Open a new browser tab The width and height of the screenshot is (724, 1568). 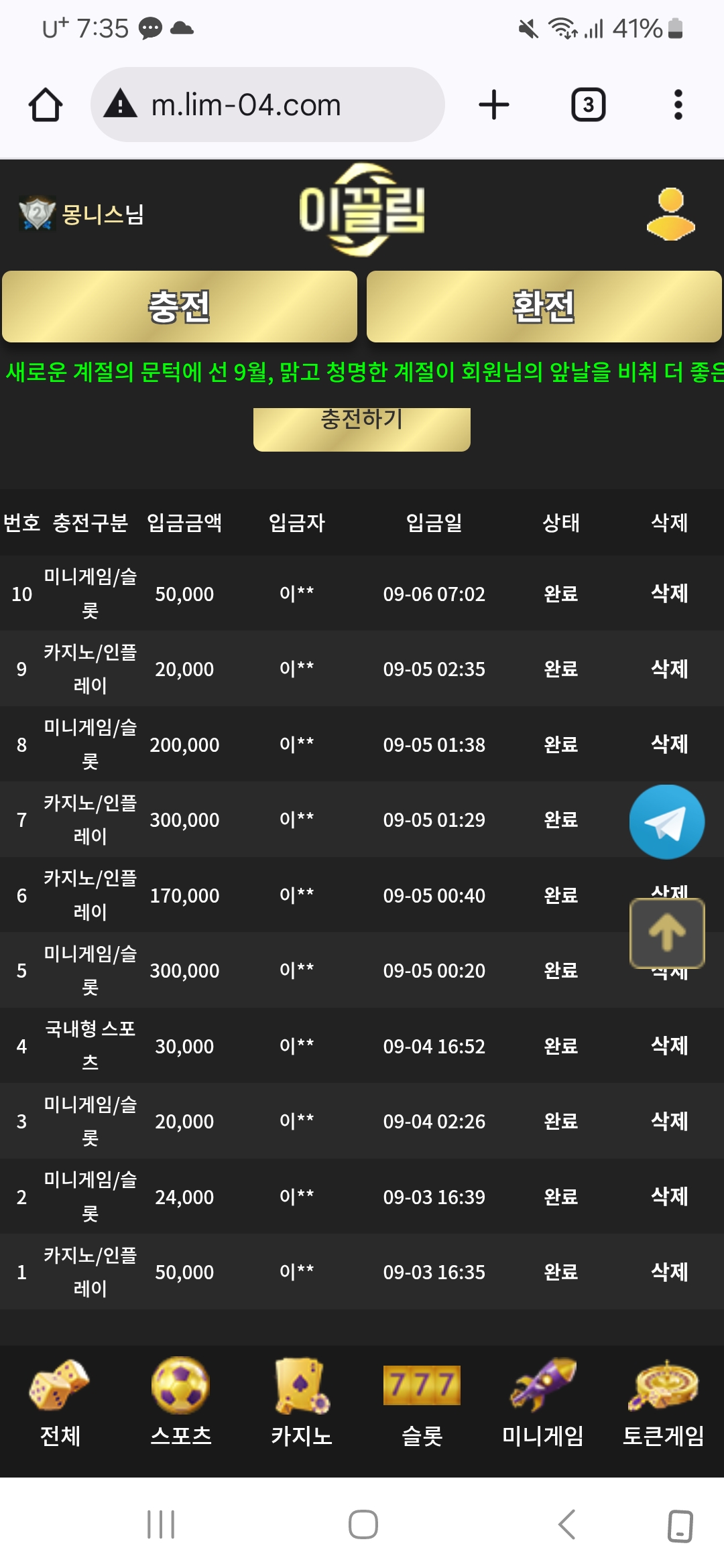pyautogui.click(x=494, y=105)
